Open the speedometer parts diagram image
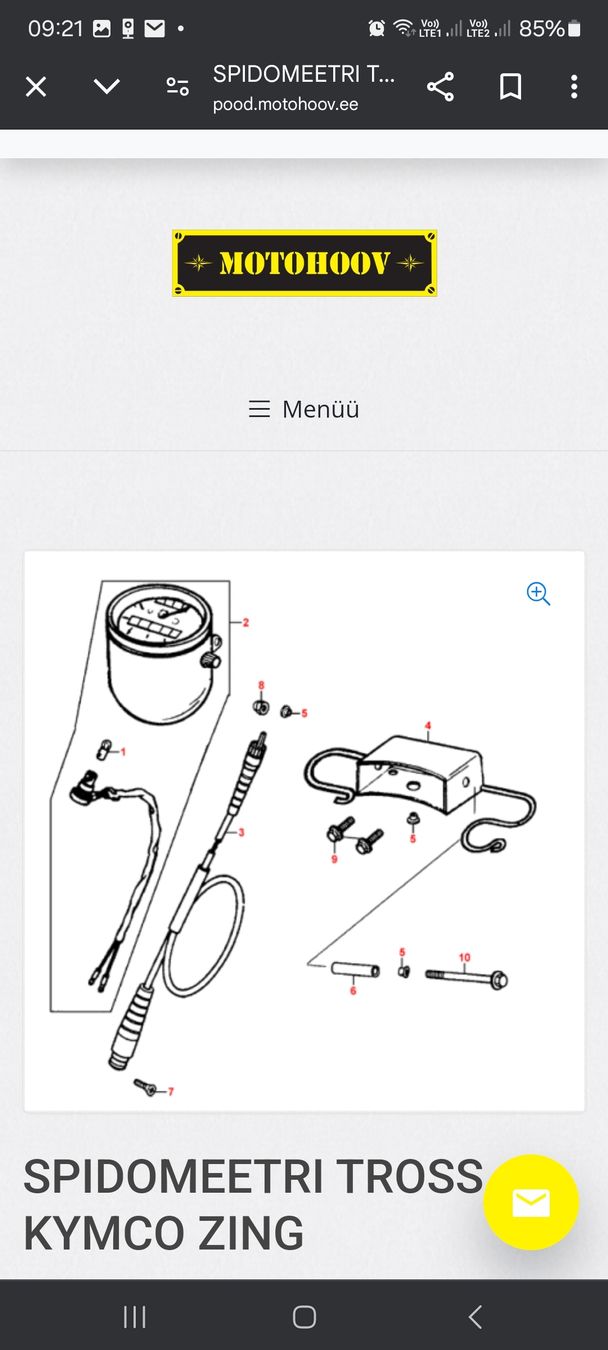This screenshot has width=608, height=1350. (300, 830)
